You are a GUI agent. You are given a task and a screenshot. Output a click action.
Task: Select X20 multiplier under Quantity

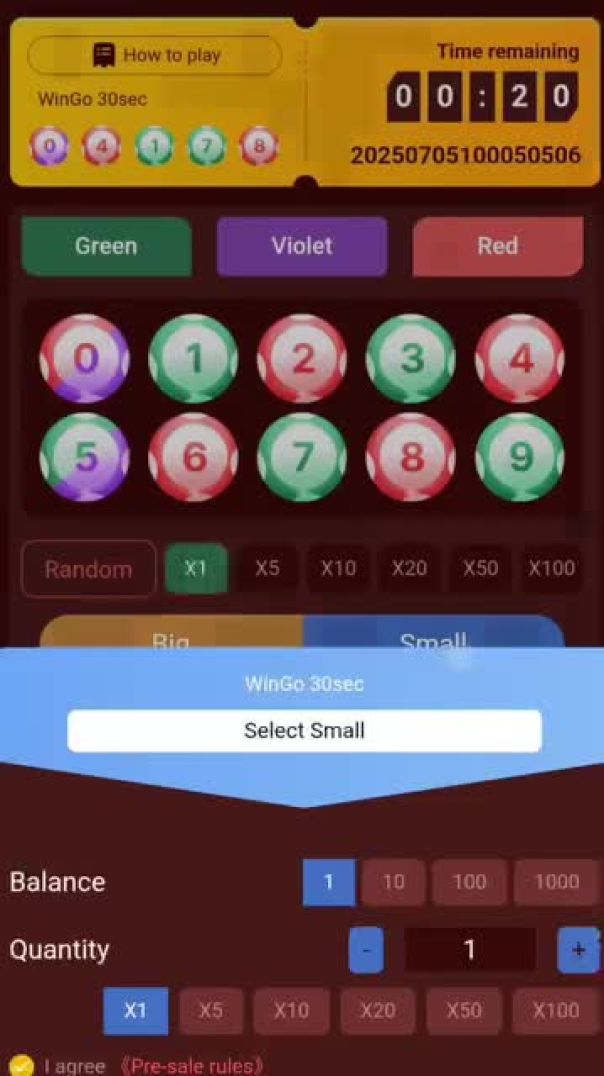point(377,1011)
